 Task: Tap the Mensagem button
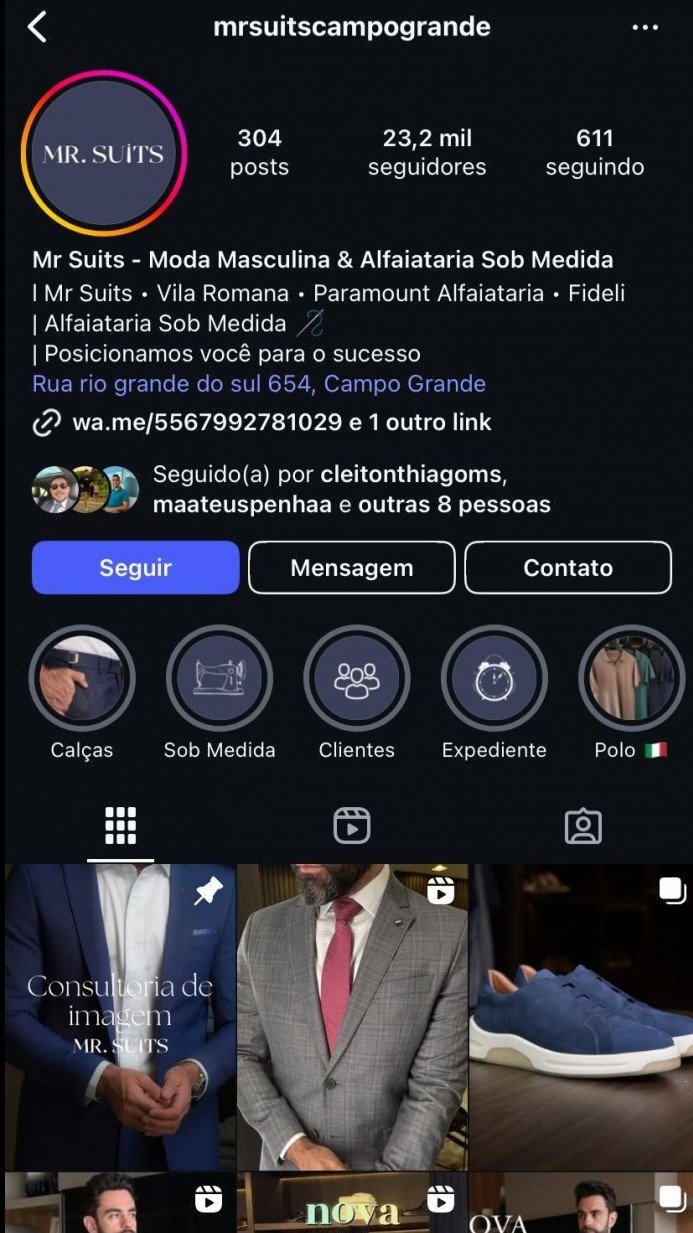(351, 568)
